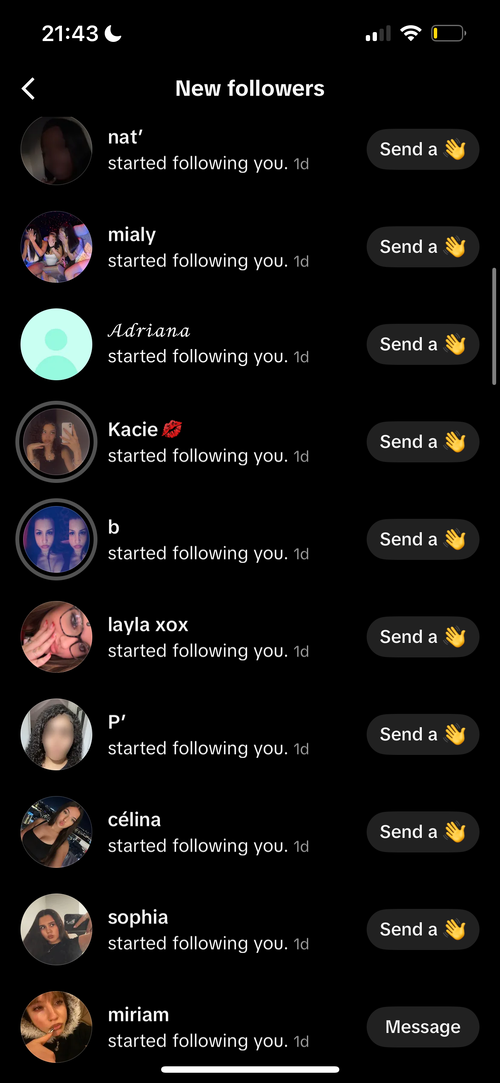500x1083 pixels.
Task: Message miriam
Action: pos(423,1026)
